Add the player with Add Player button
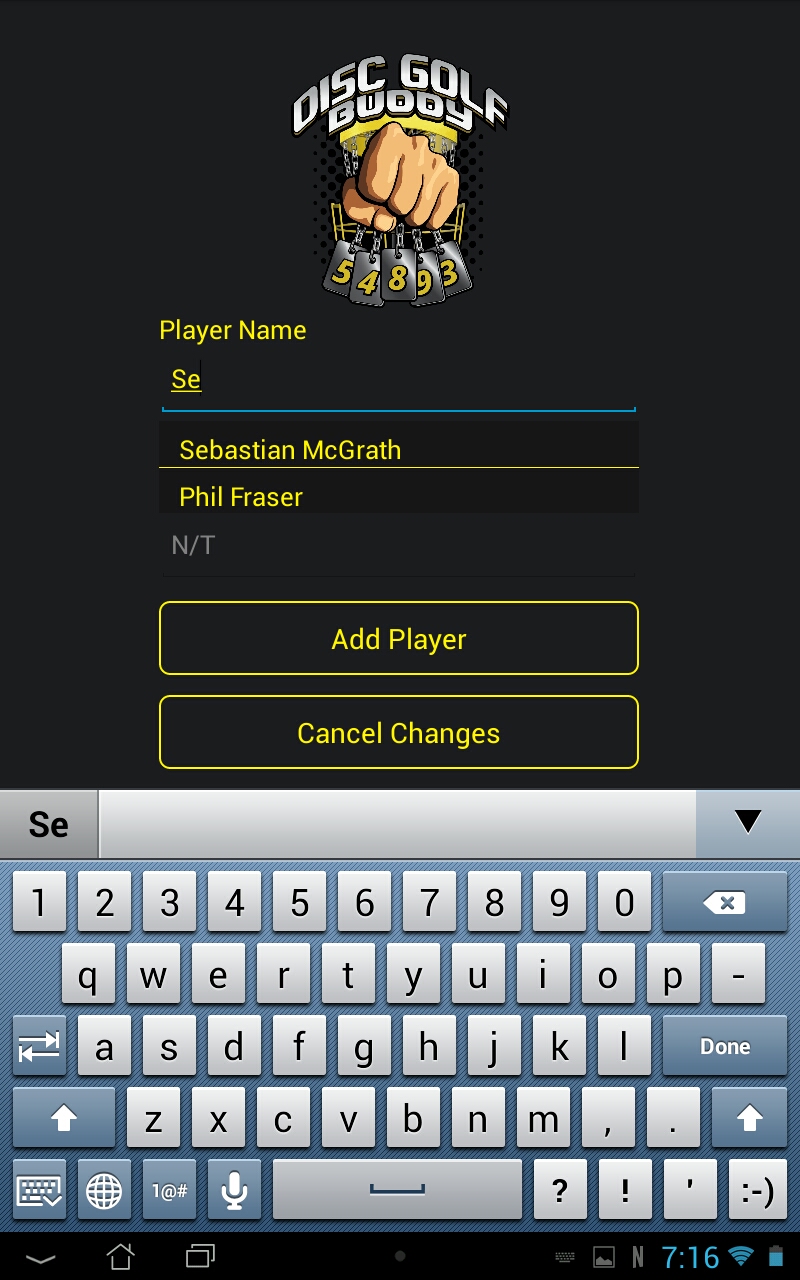The height and width of the screenshot is (1280, 800). pyautogui.click(x=398, y=639)
